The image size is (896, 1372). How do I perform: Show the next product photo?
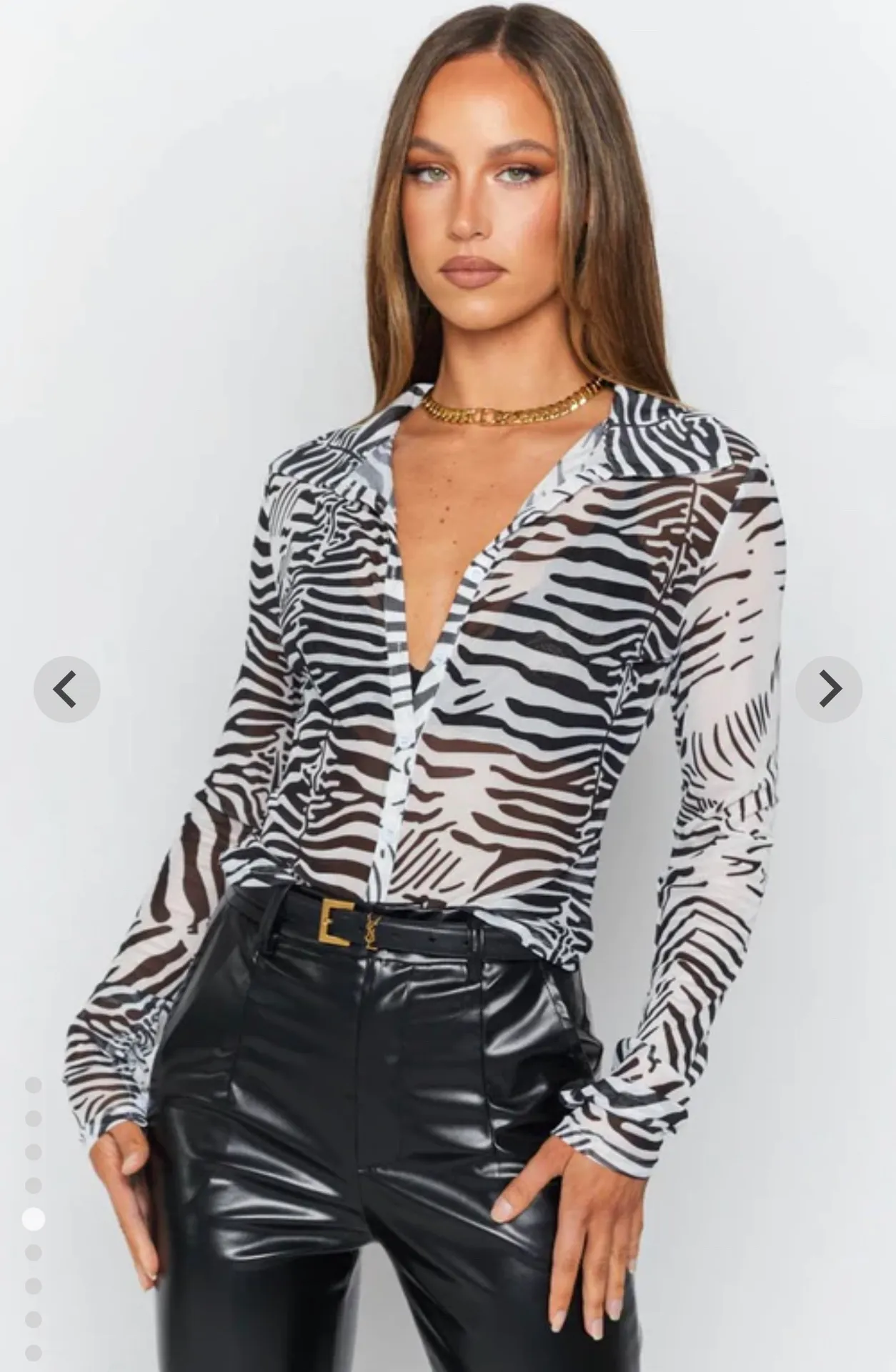(829, 690)
